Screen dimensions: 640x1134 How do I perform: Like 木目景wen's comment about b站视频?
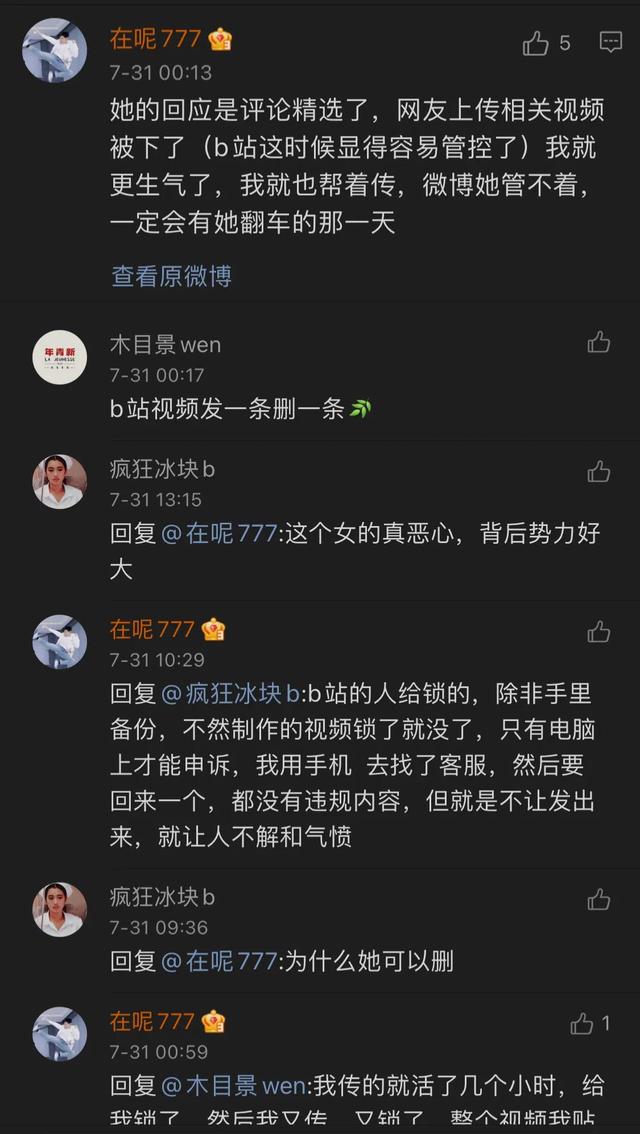pos(599,343)
